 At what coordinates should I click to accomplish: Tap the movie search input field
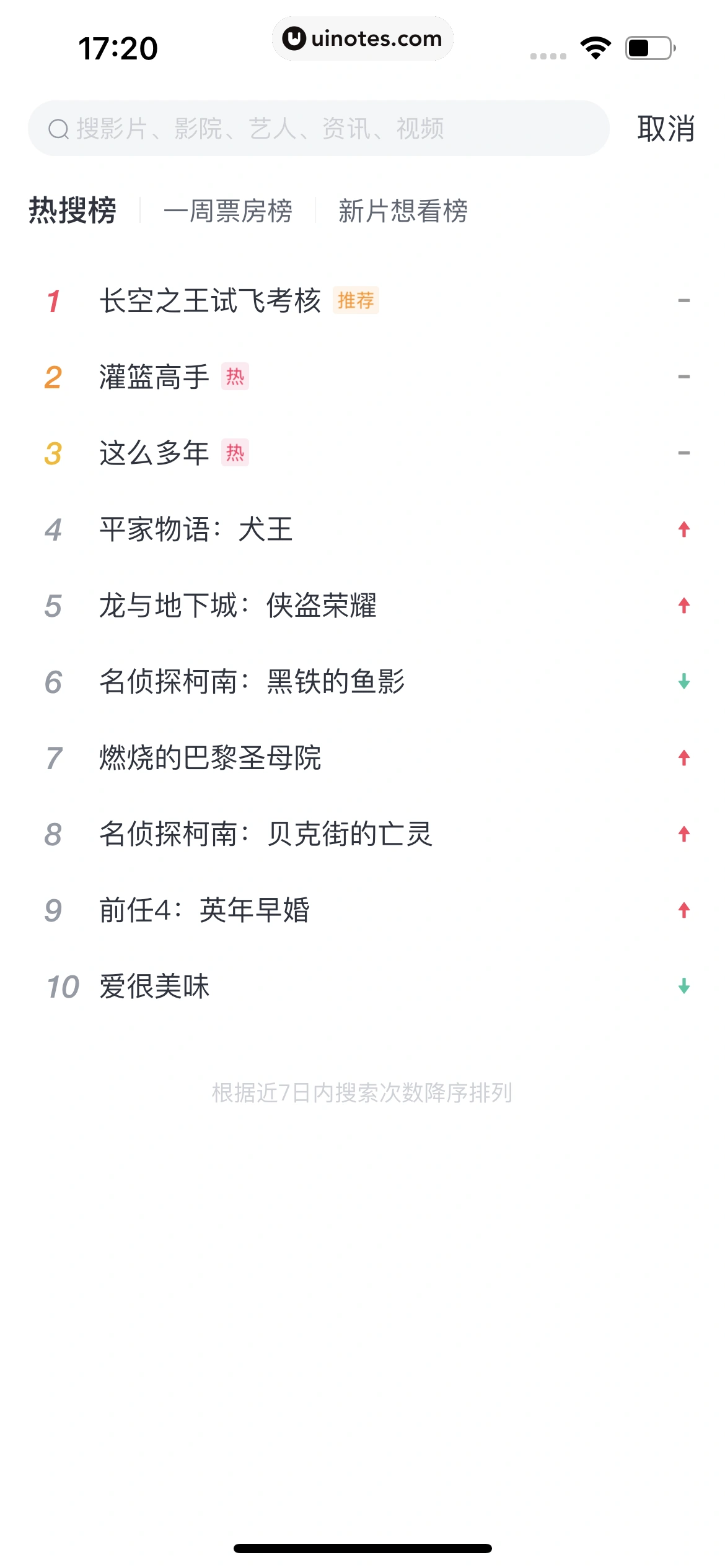(x=319, y=129)
